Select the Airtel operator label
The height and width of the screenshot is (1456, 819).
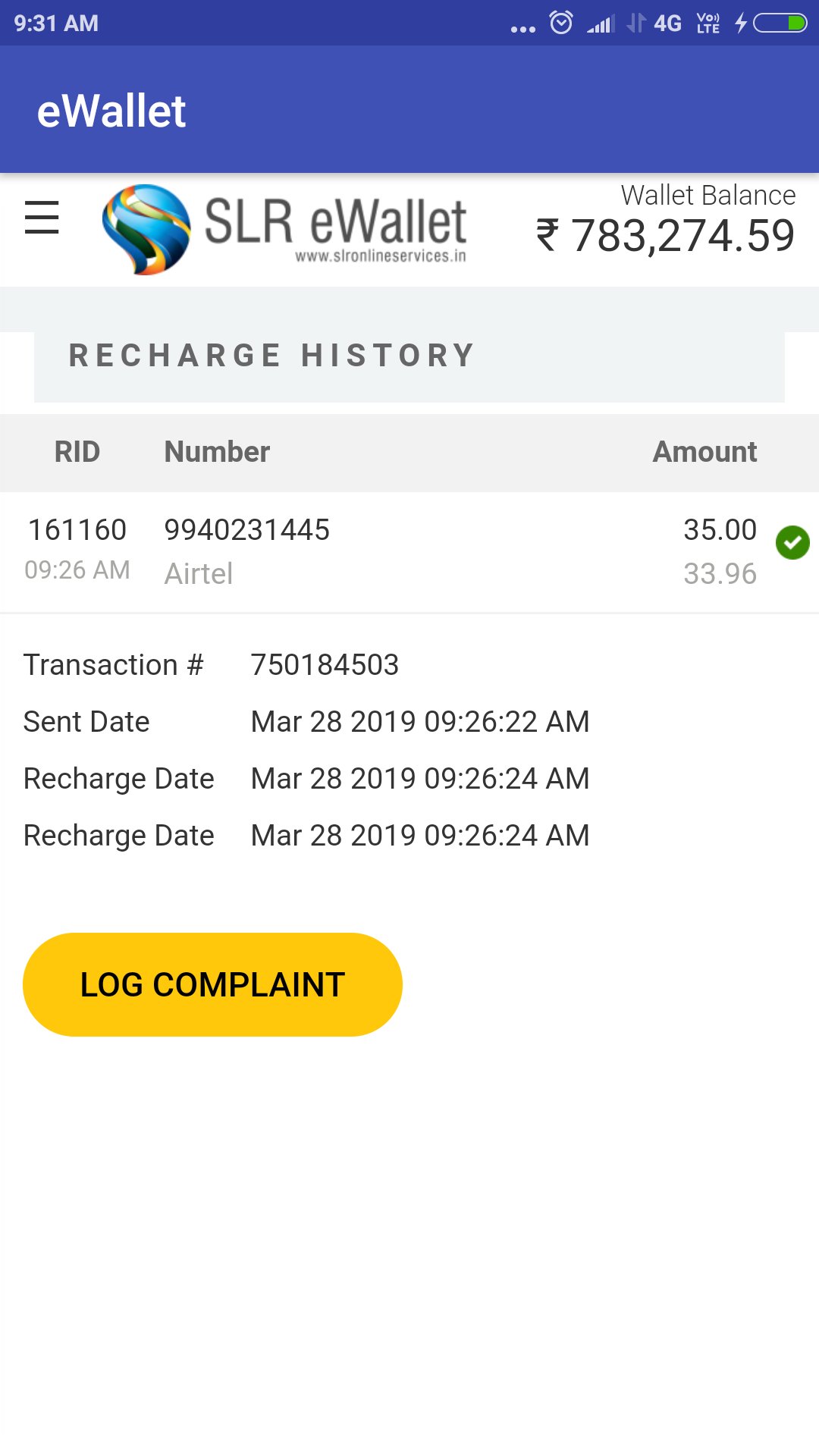tap(198, 574)
